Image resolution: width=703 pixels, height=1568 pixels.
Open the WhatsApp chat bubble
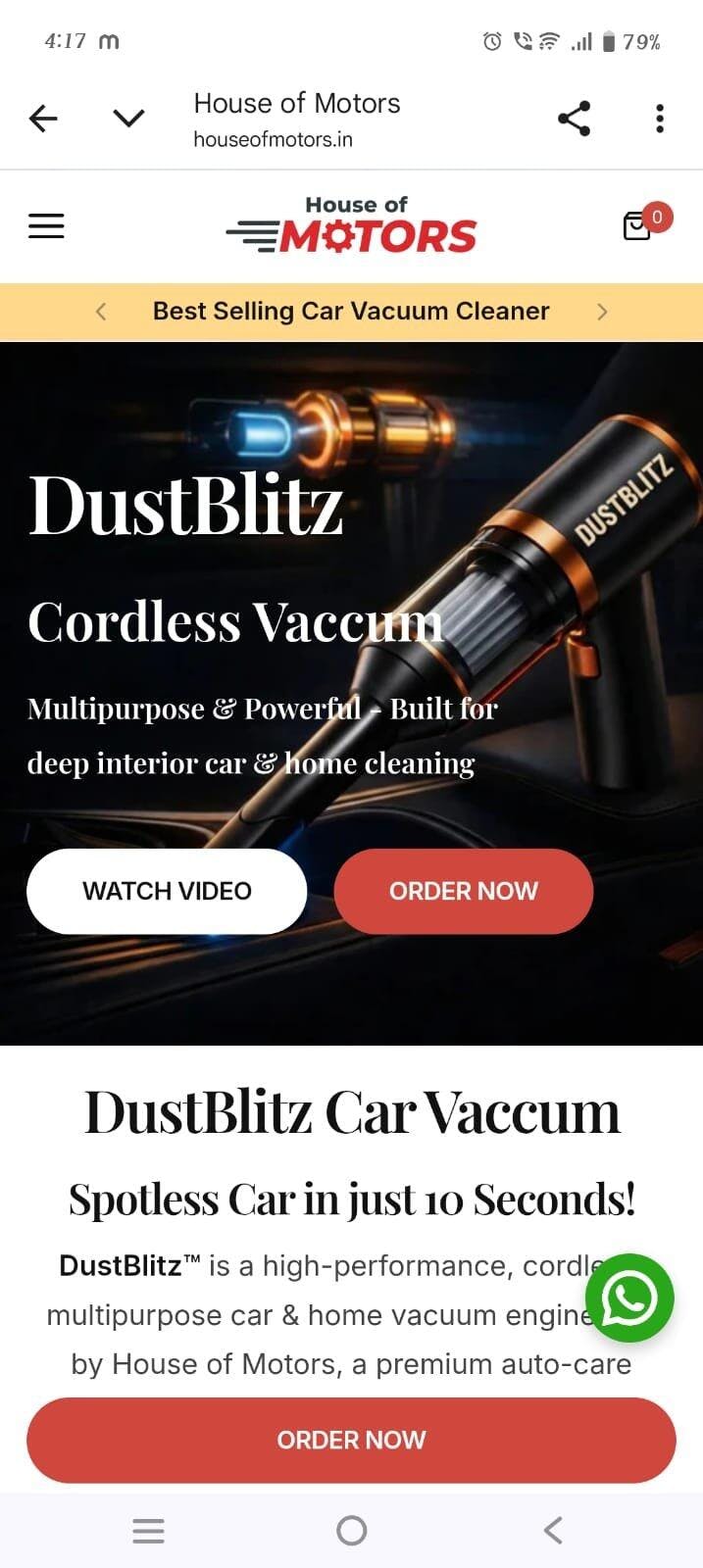(x=629, y=1298)
